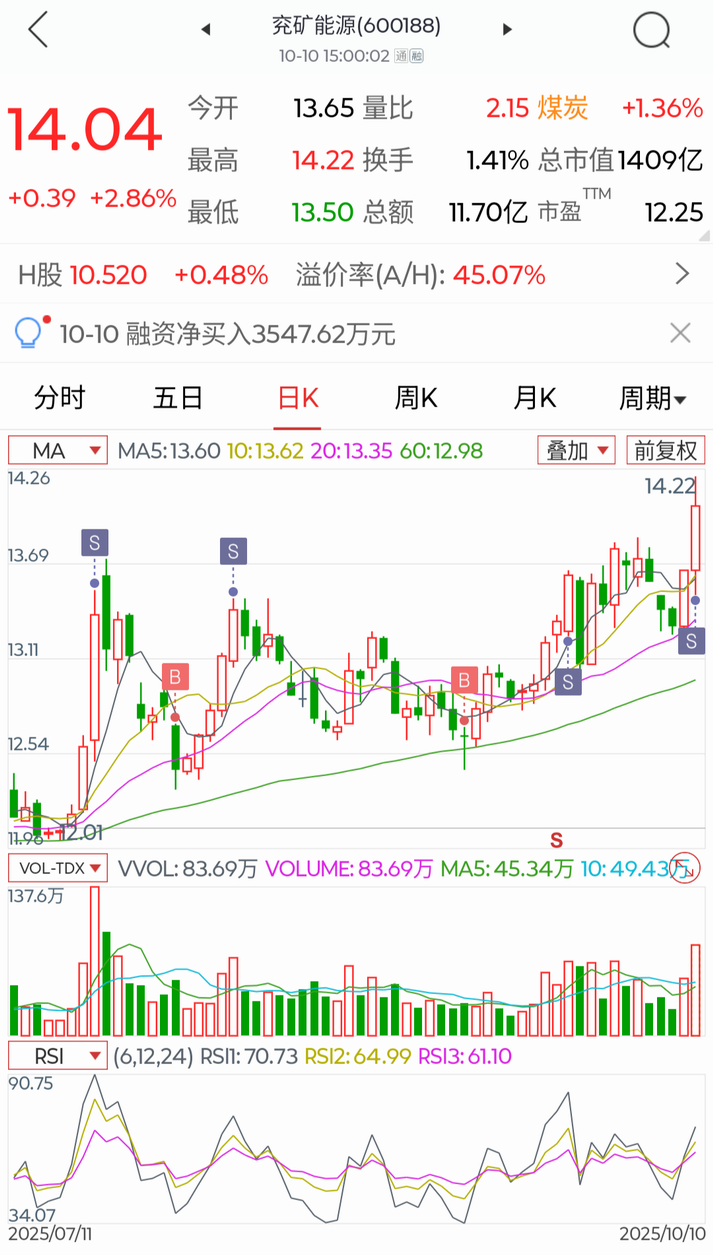Screen dimensions: 713x1255
Task: Tap the round icon beside the volume readouts
Action: click(x=685, y=868)
